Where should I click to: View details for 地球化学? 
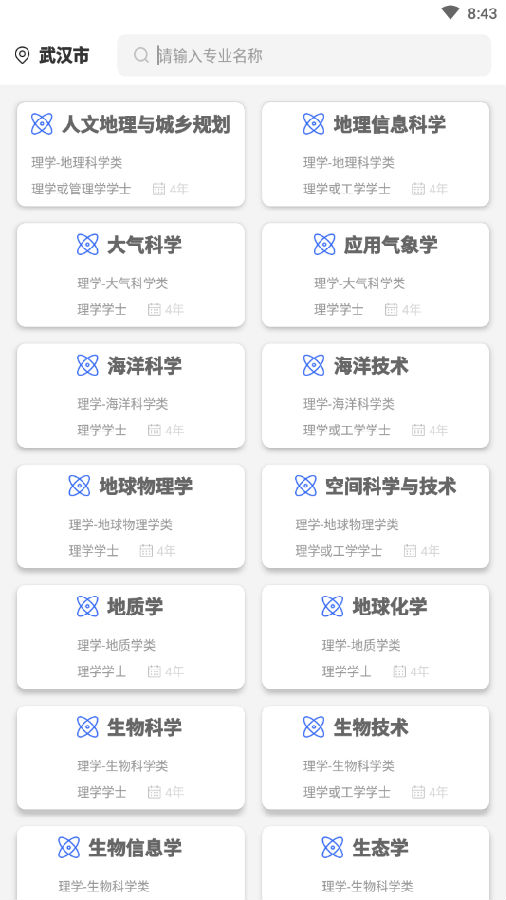point(376,637)
